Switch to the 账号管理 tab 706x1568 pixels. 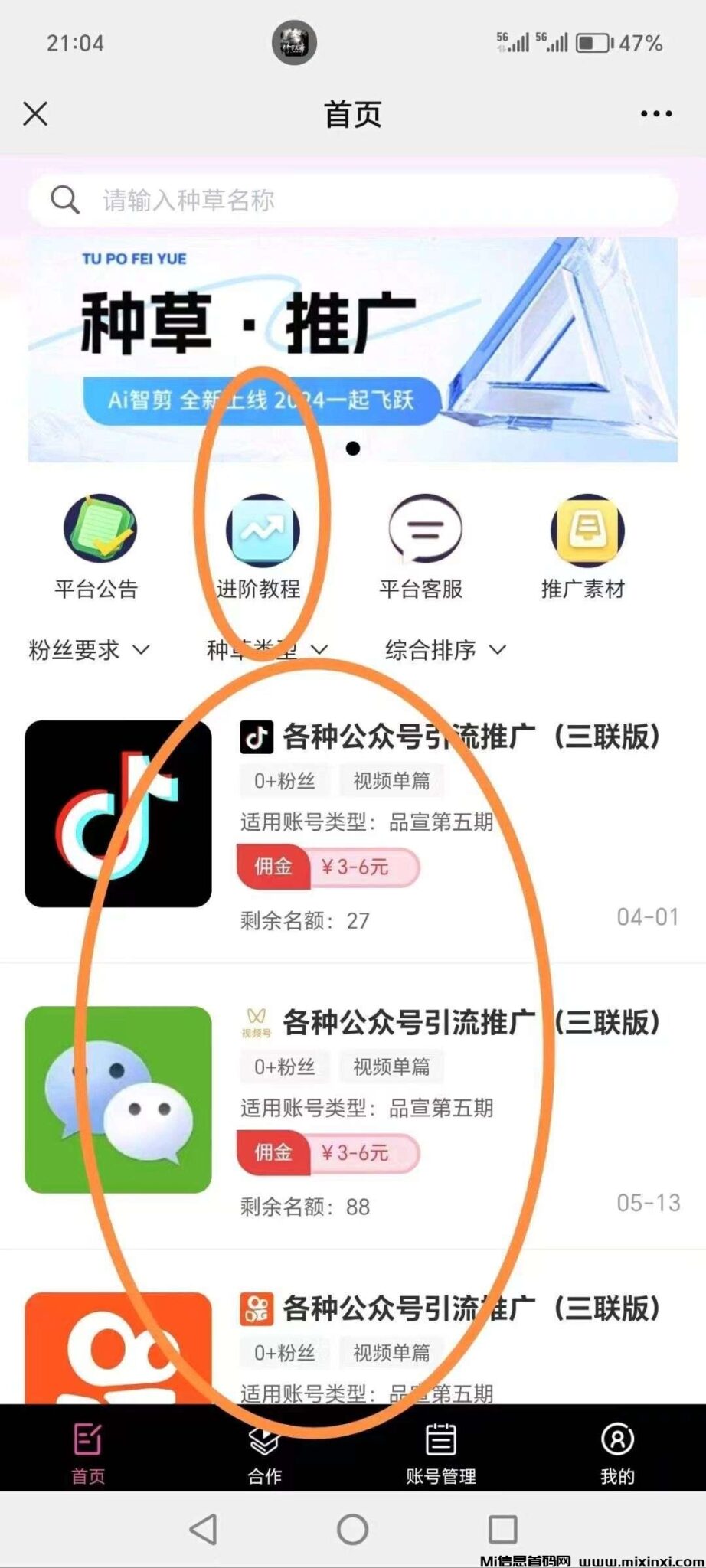(441, 1452)
